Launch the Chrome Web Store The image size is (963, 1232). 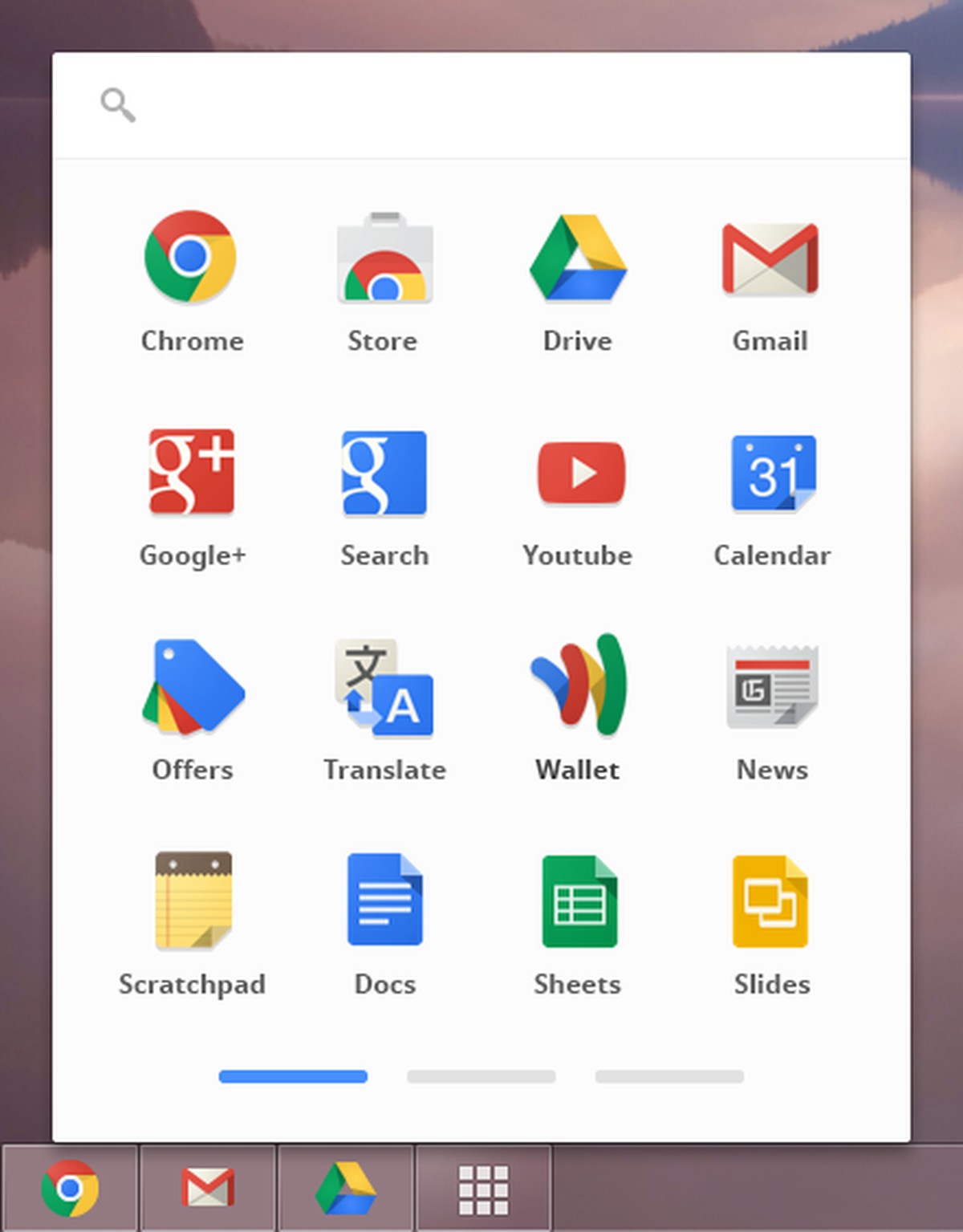384,258
